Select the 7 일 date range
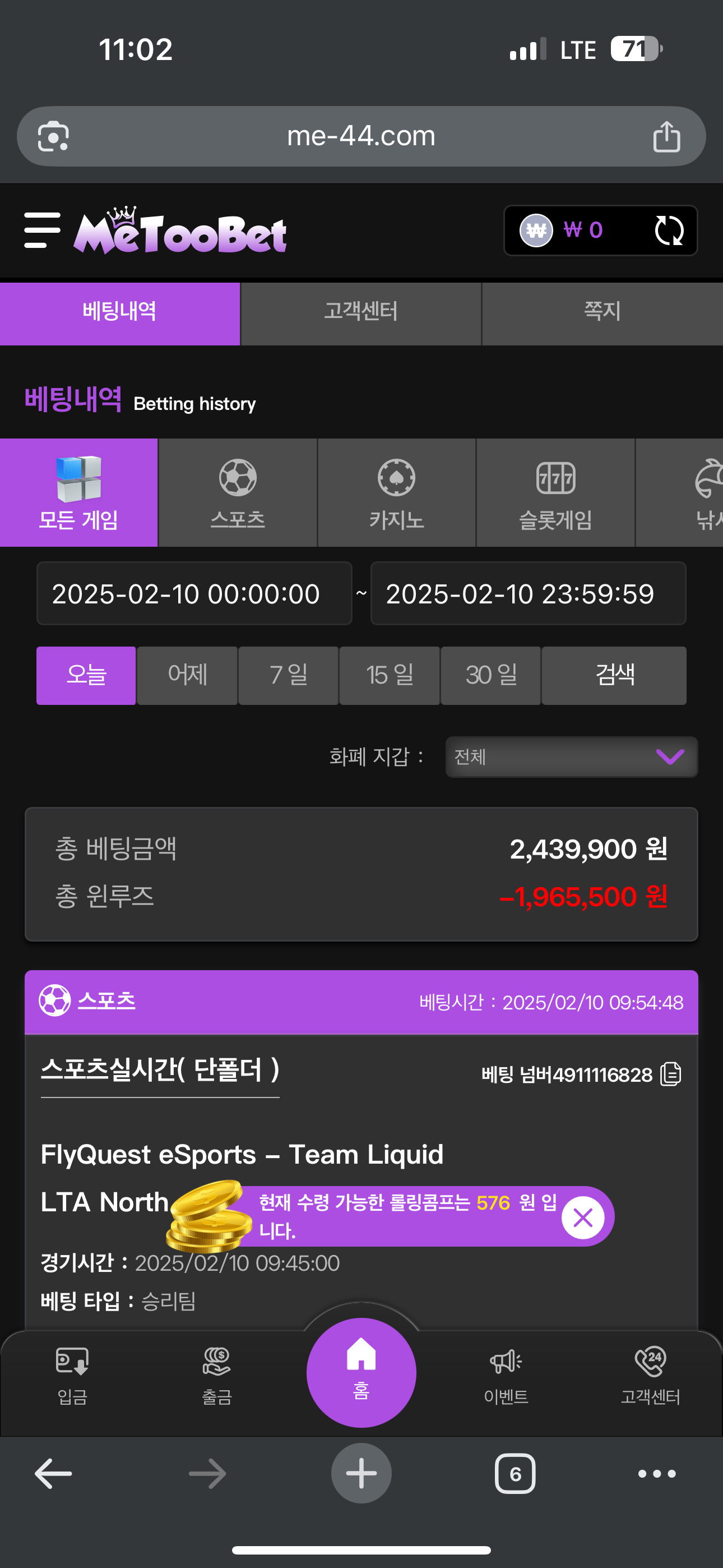Screen dimensions: 723x1568 pyautogui.click(x=289, y=675)
